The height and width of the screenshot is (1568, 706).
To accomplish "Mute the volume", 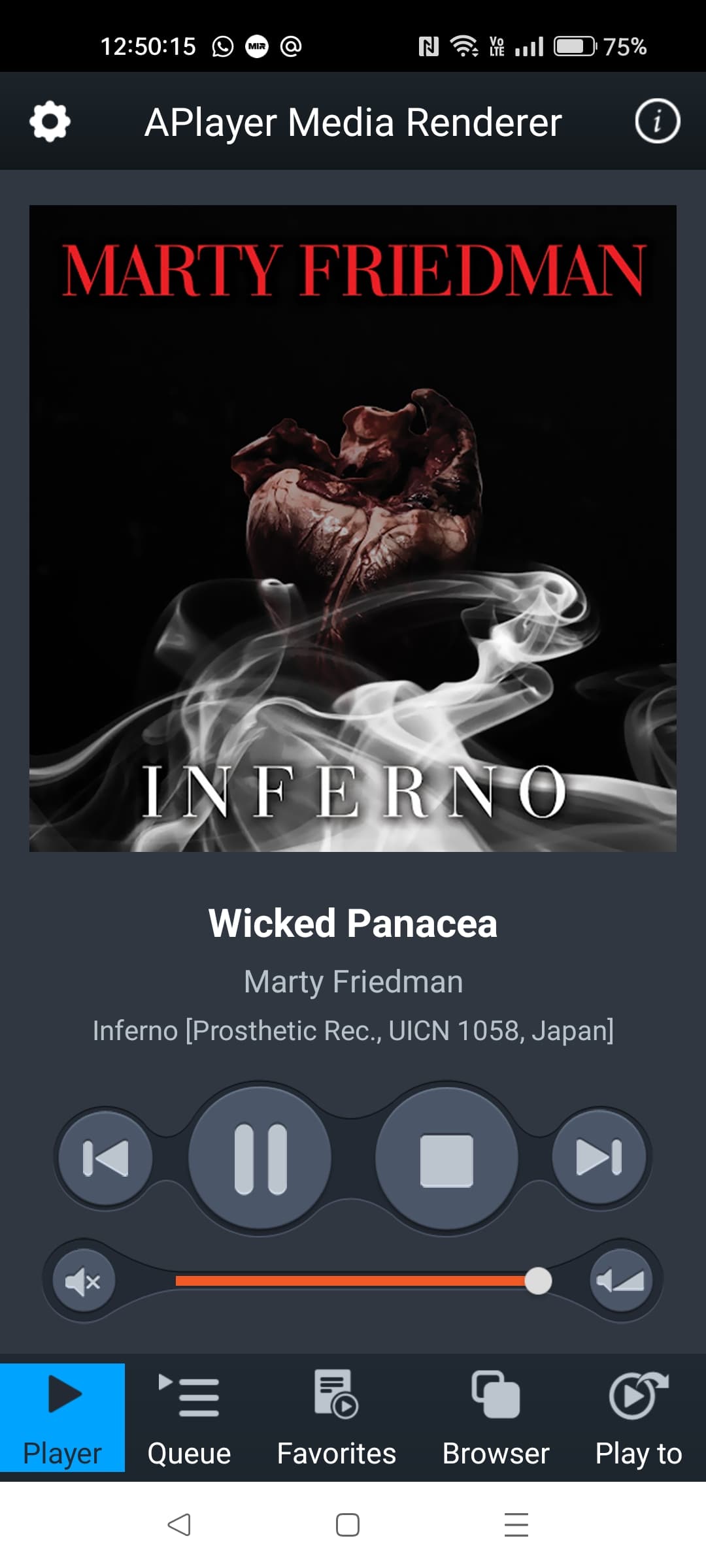I will click(83, 1281).
